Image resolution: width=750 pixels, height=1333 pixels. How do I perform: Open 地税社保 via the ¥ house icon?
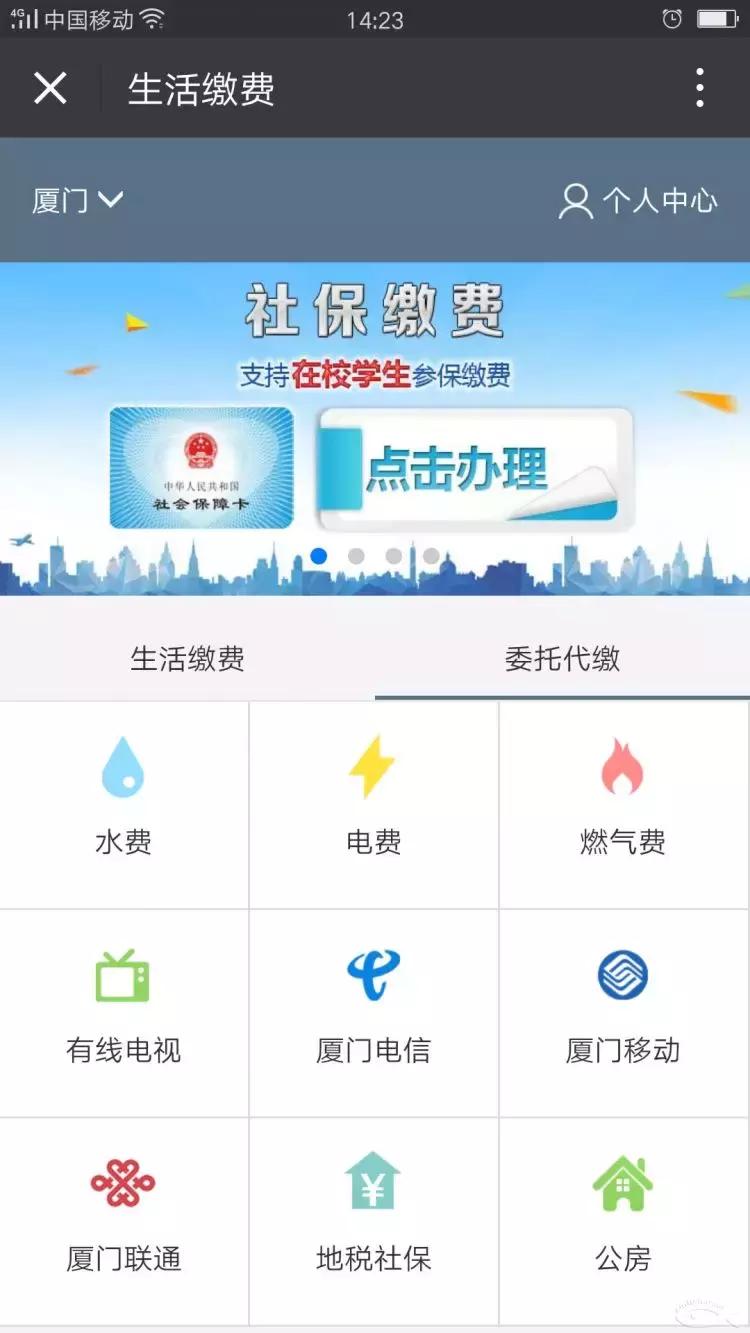(x=373, y=1183)
